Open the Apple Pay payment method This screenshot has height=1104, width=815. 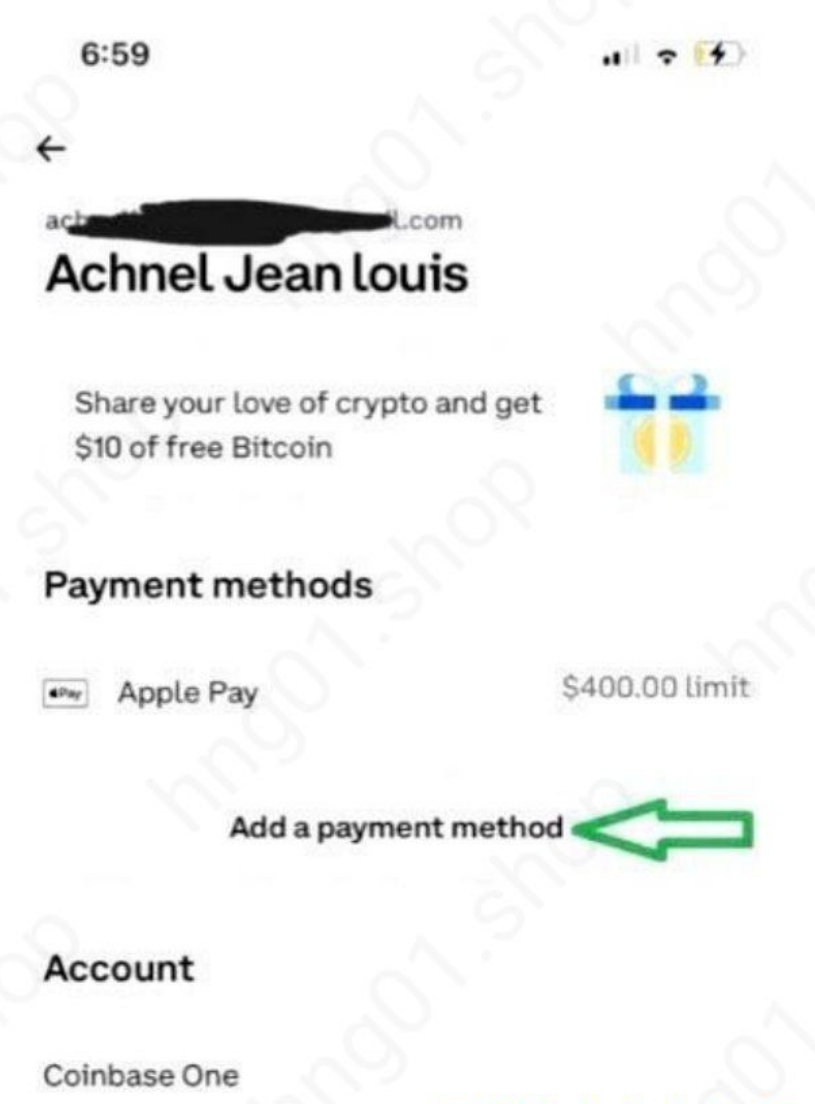tap(187, 692)
